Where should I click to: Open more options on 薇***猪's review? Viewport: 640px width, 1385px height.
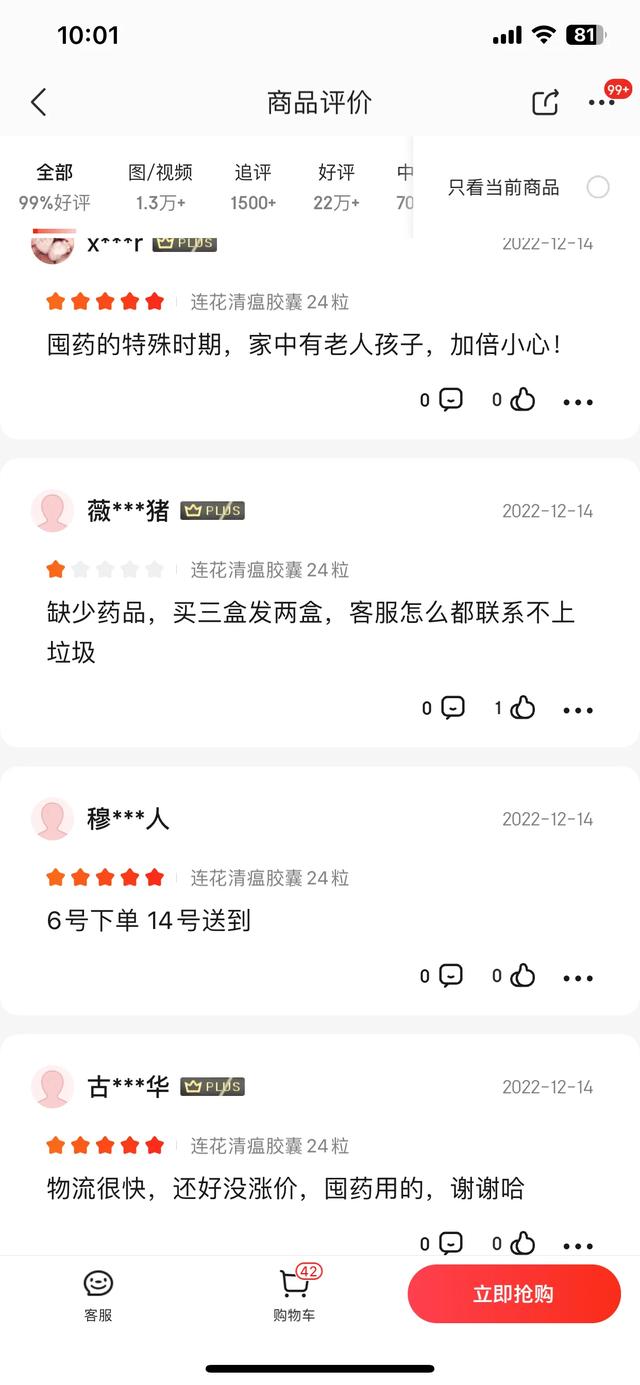pyautogui.click(x=578, y=710)
